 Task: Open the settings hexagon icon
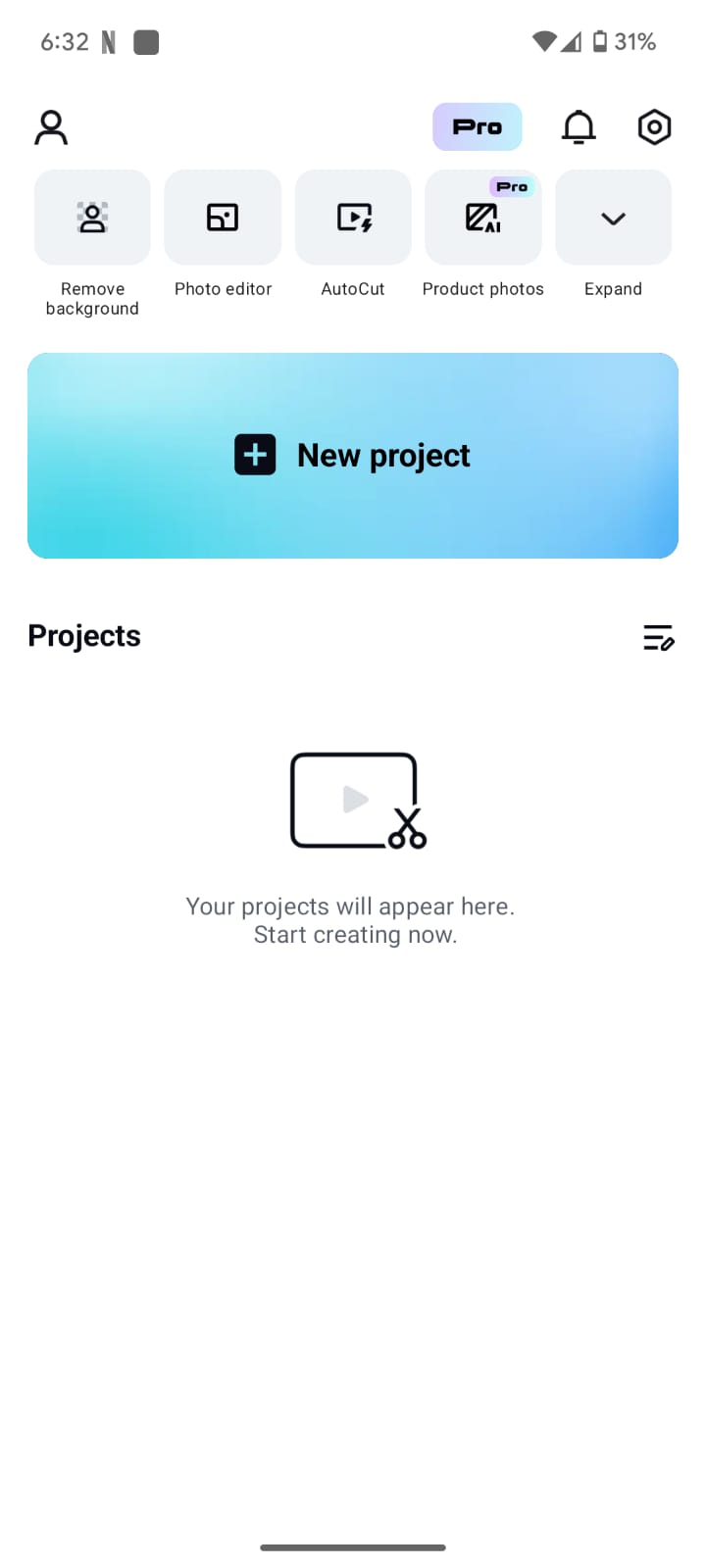pyautogui.click(x=654, y=127)
